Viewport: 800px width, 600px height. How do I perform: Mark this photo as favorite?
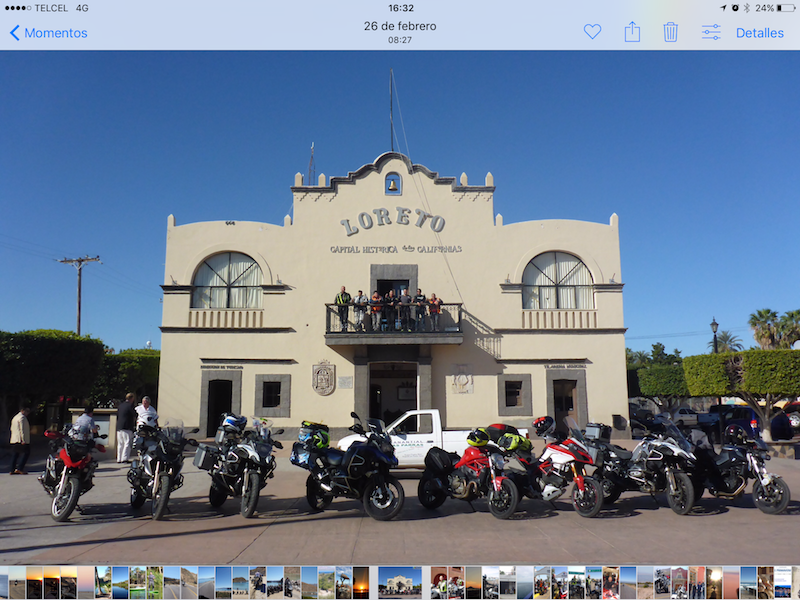592,32
